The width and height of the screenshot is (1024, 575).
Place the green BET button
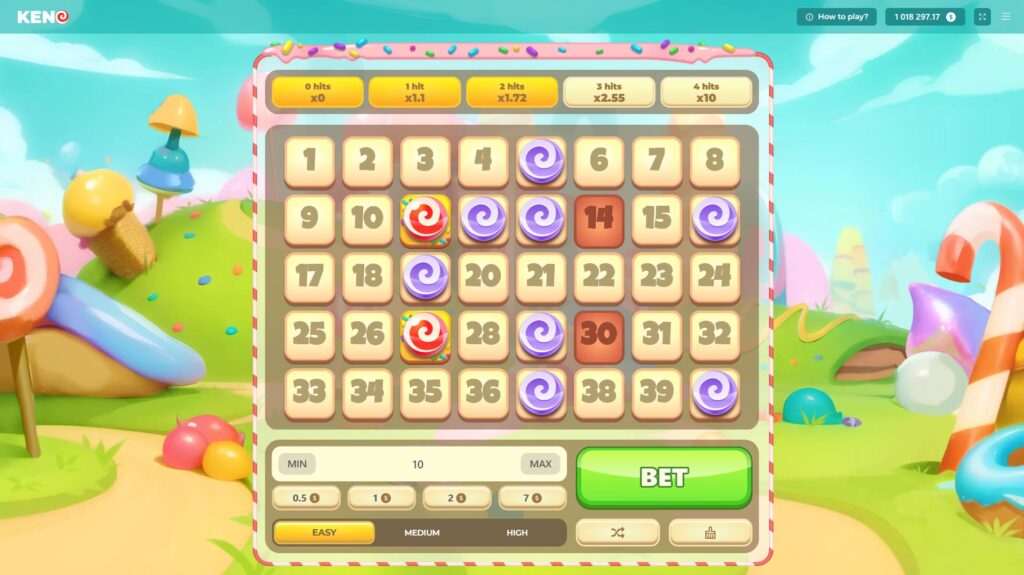tap(663, 477)
